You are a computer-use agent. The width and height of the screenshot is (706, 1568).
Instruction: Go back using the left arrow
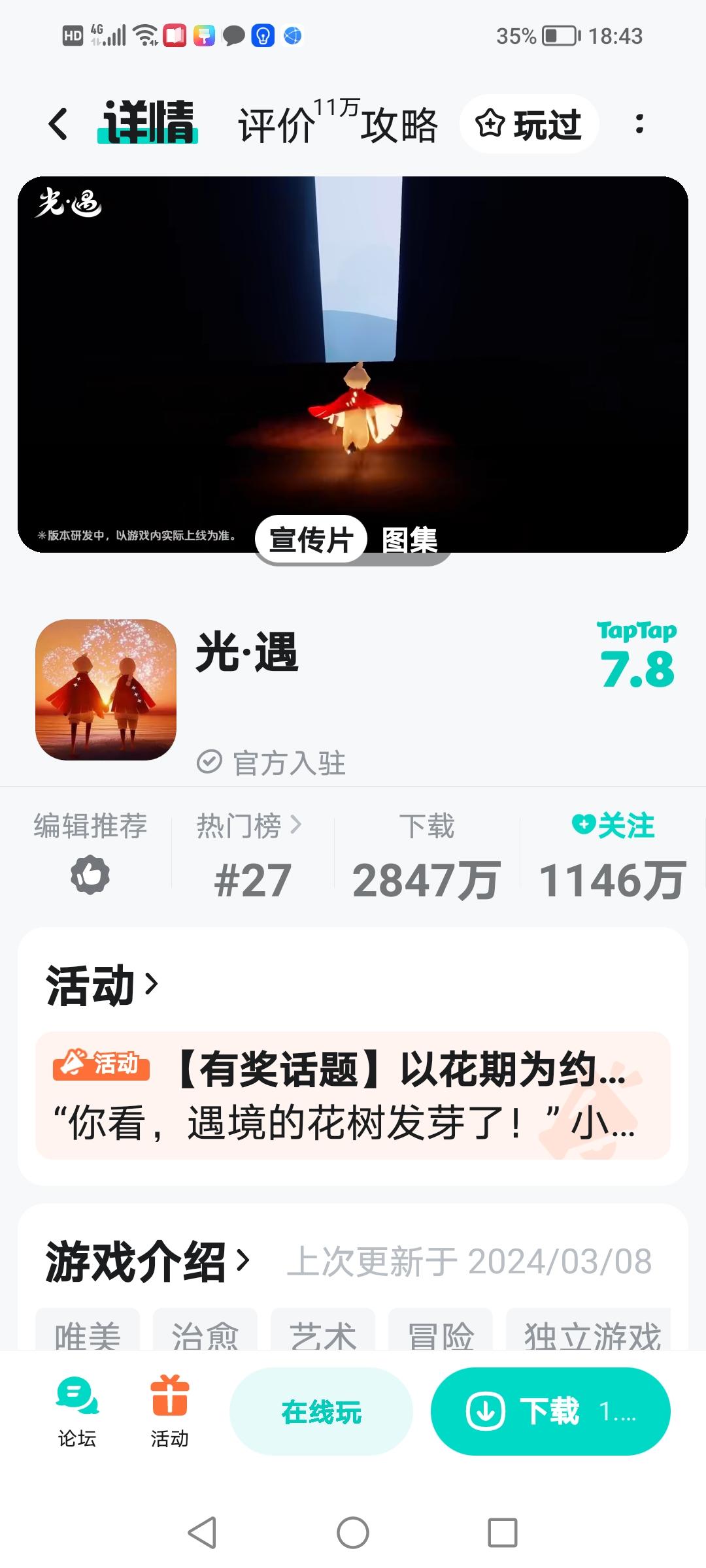point(58,124)
